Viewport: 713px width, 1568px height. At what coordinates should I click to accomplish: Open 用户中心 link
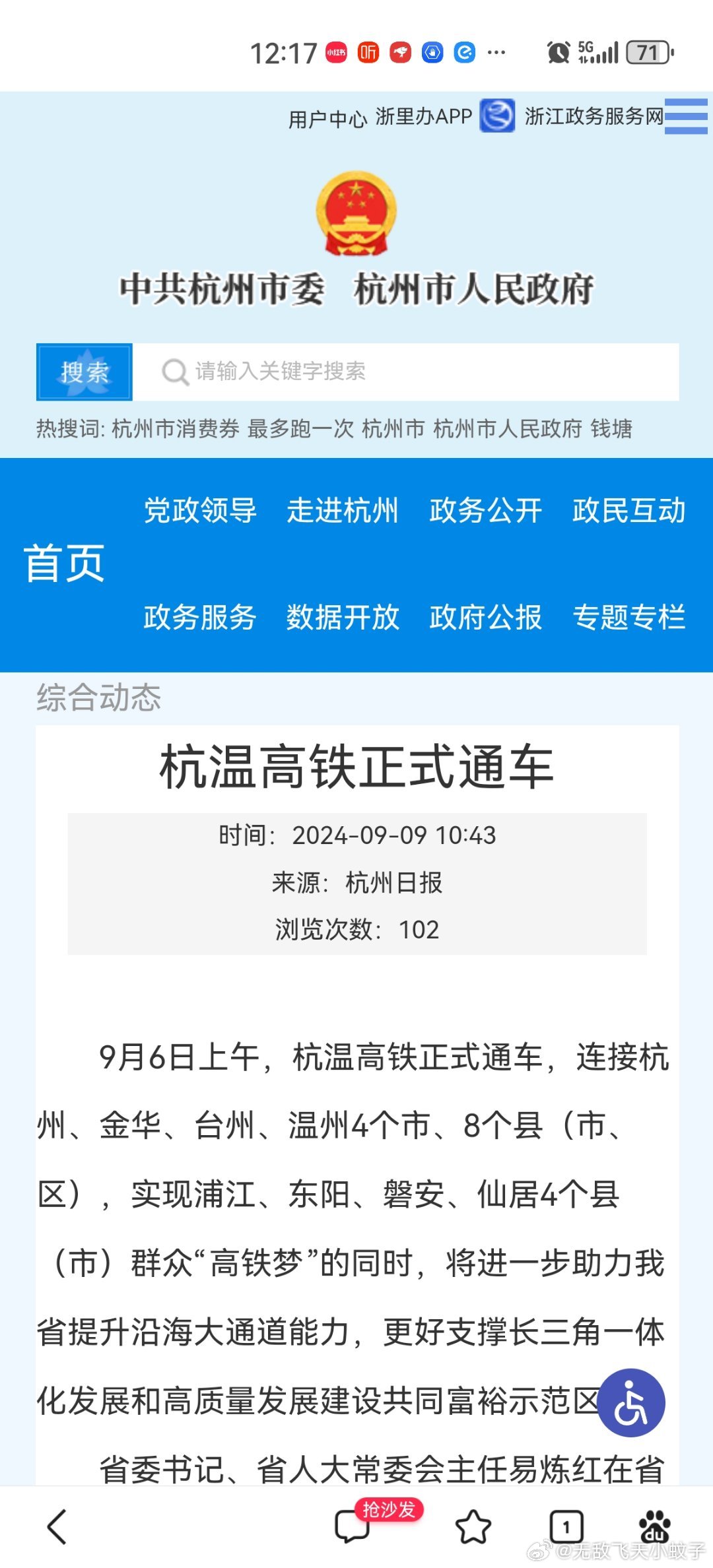[x=327, y=119]
